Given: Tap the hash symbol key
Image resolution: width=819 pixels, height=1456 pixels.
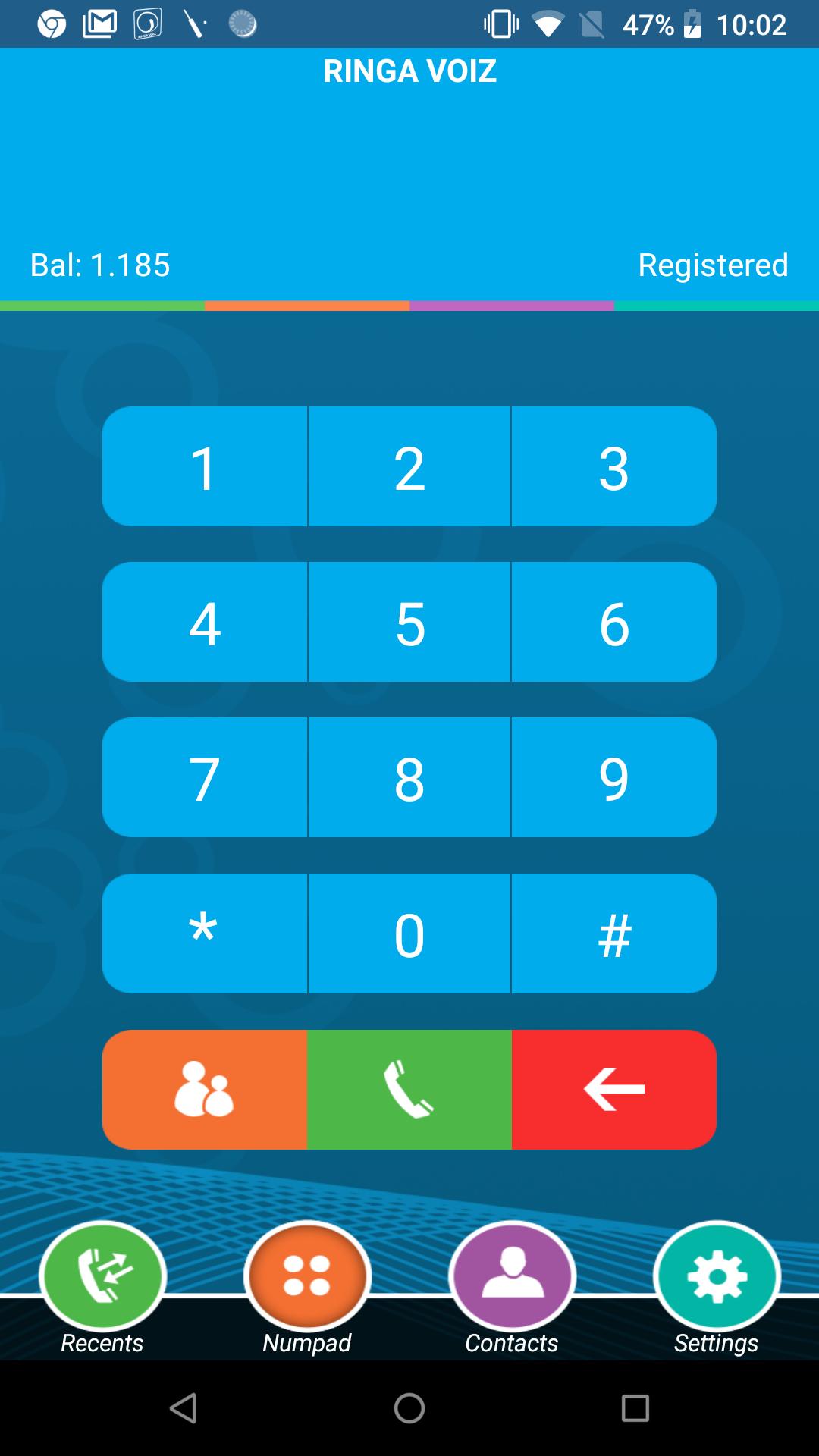Looking at the screenshot, I should 614,934.
